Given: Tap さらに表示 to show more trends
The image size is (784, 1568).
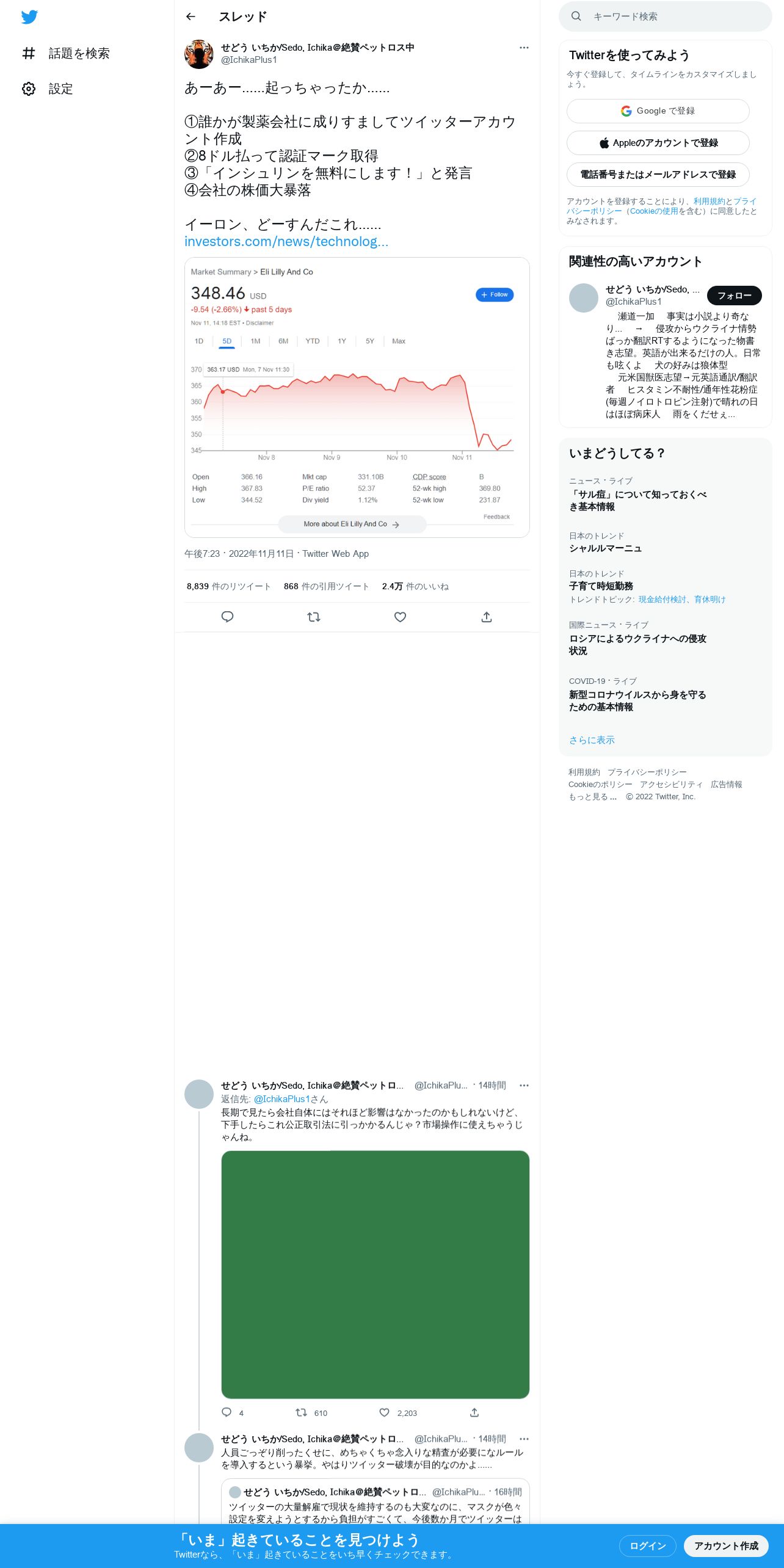Looking at the screenshot, I should point(592,740).
